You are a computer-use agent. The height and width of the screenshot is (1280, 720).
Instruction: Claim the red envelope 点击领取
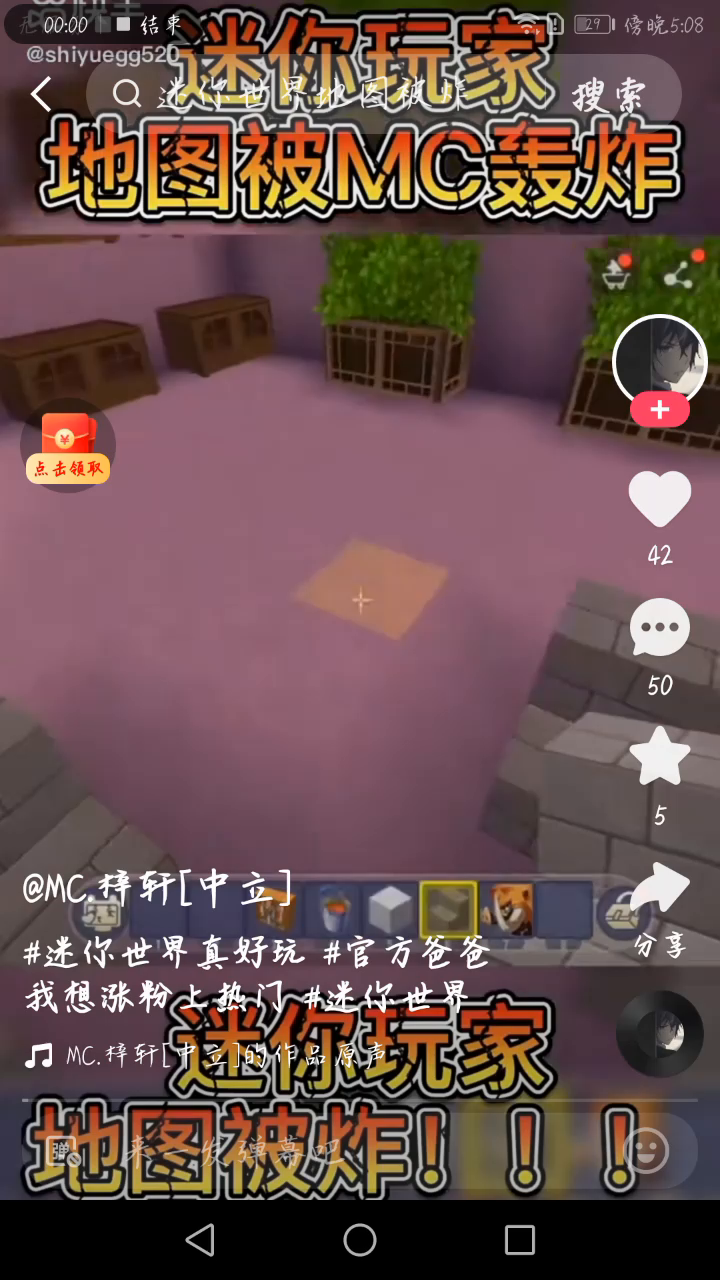68,445
